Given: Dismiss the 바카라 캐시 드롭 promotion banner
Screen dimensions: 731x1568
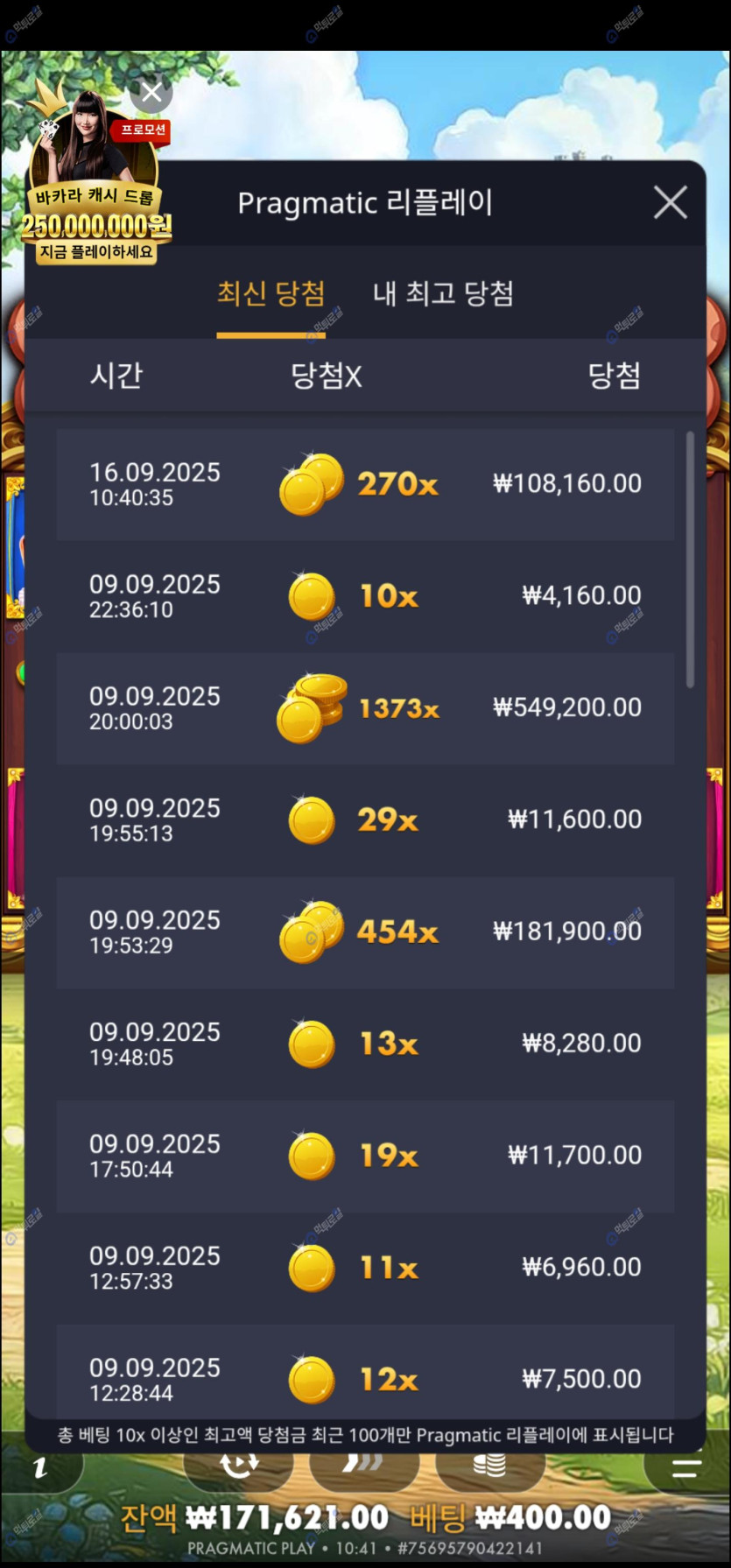Looking at the screenshot, I should click(151, 93).
